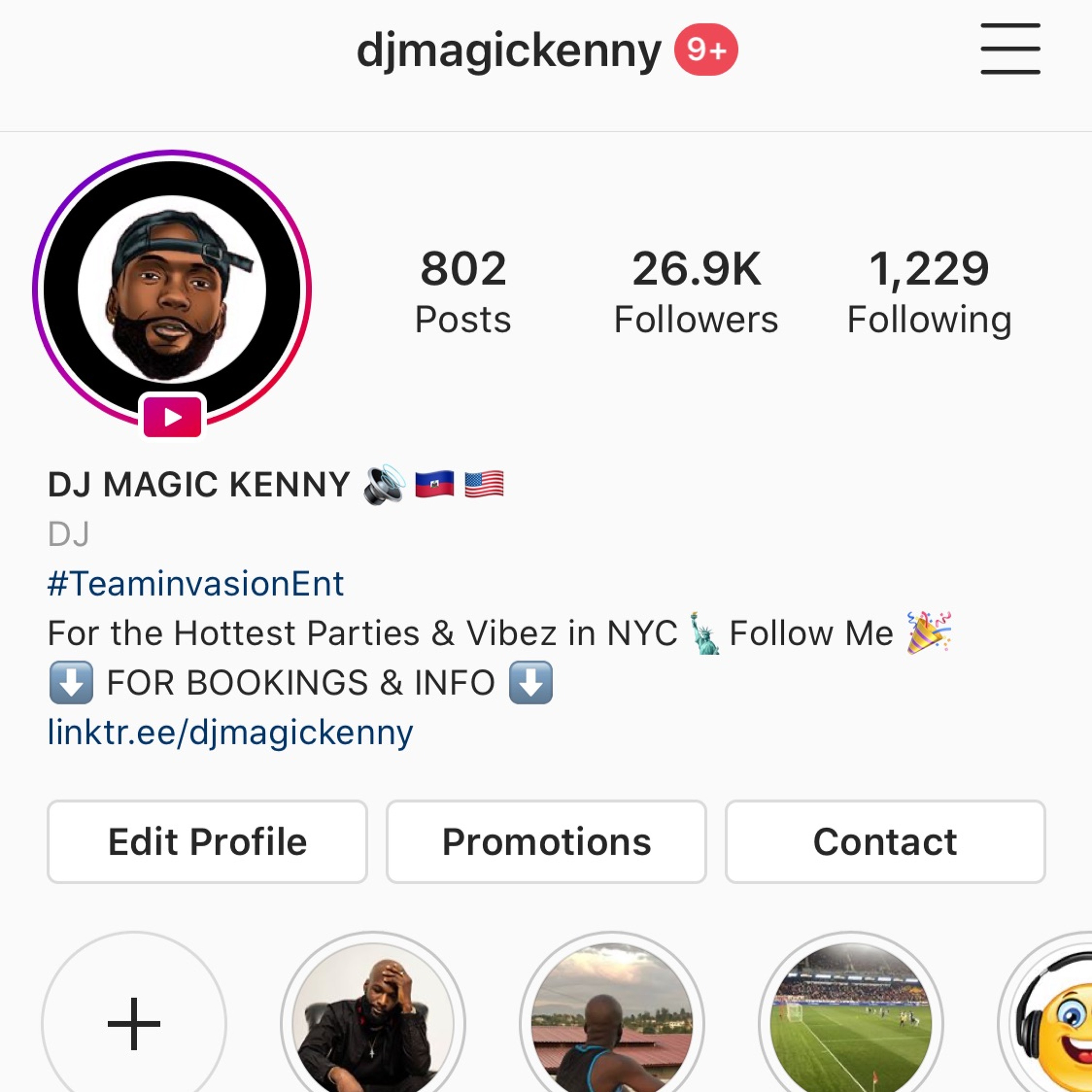Open the 802 Posts count
The height and width of the screenshot is (1092, 1092).
point(463,292)
